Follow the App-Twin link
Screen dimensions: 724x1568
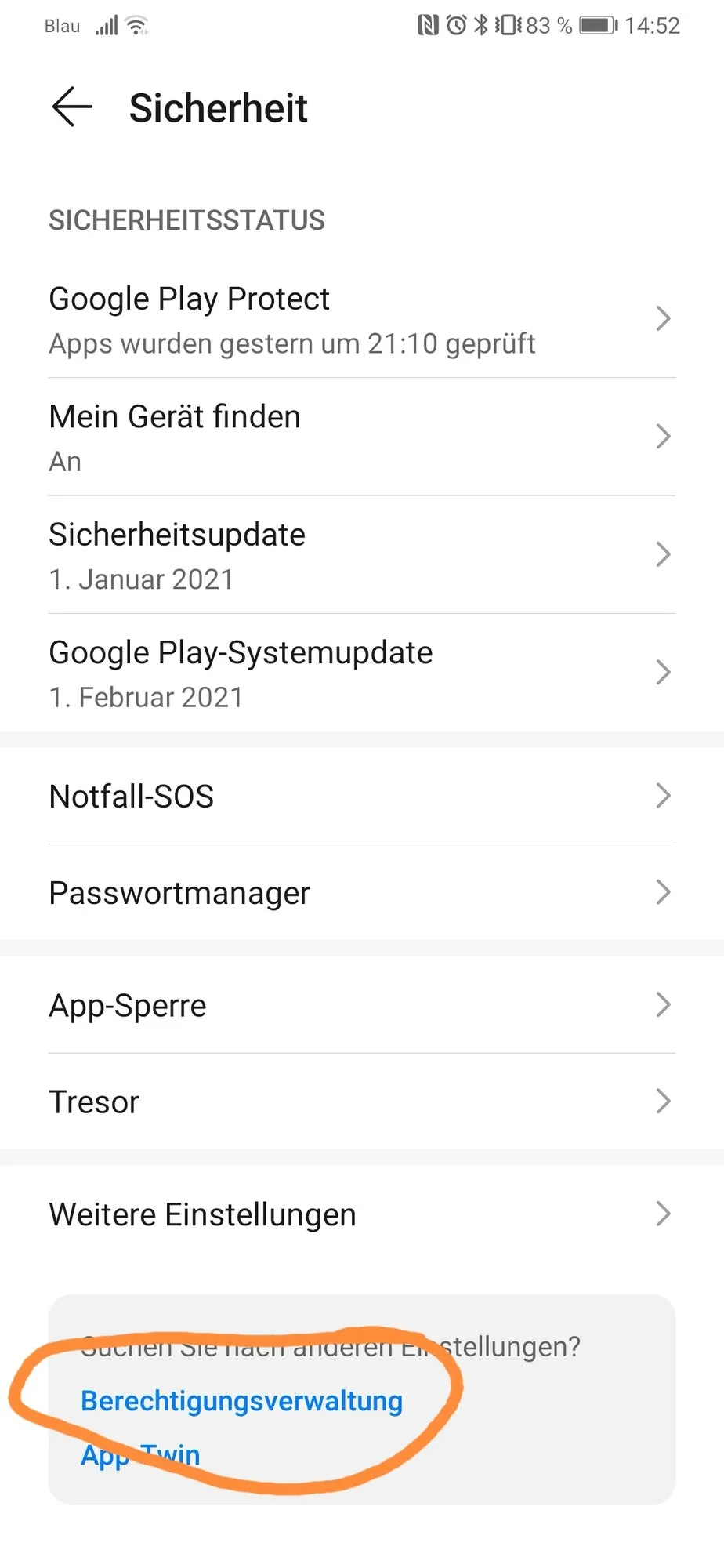[140, 1455]
